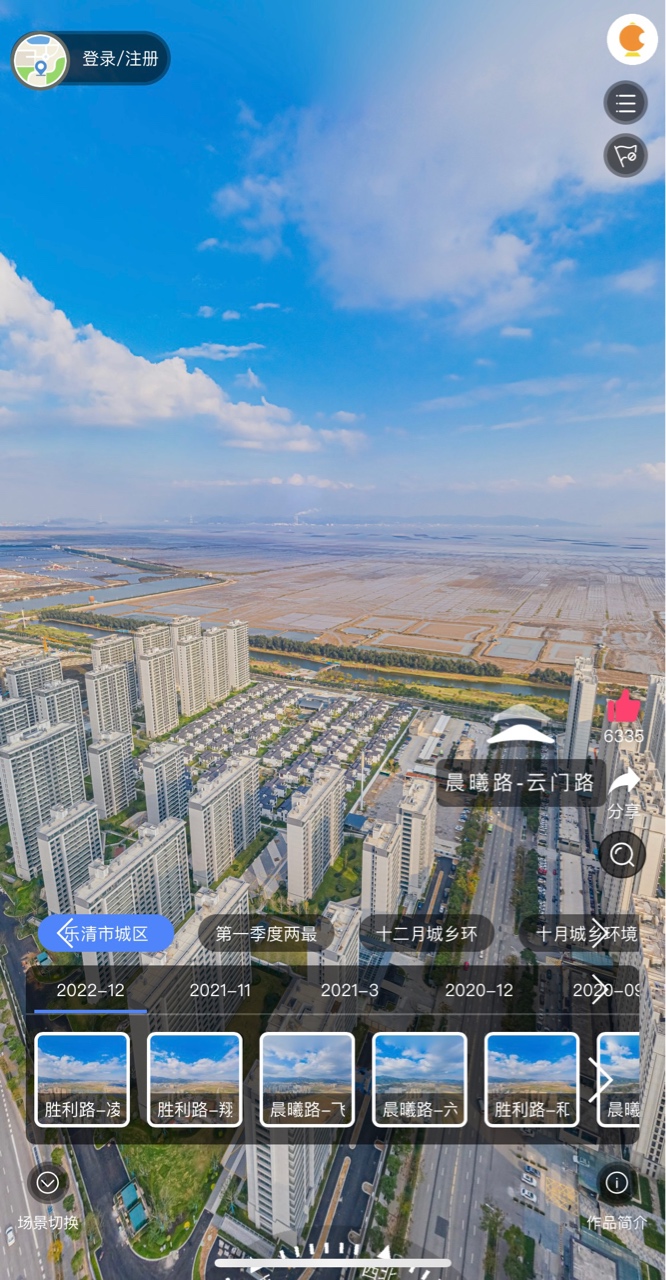Collapse the 场景切换 scene switcher
Viewport: 666px width, 1280px height.
tap(48, 1184)
